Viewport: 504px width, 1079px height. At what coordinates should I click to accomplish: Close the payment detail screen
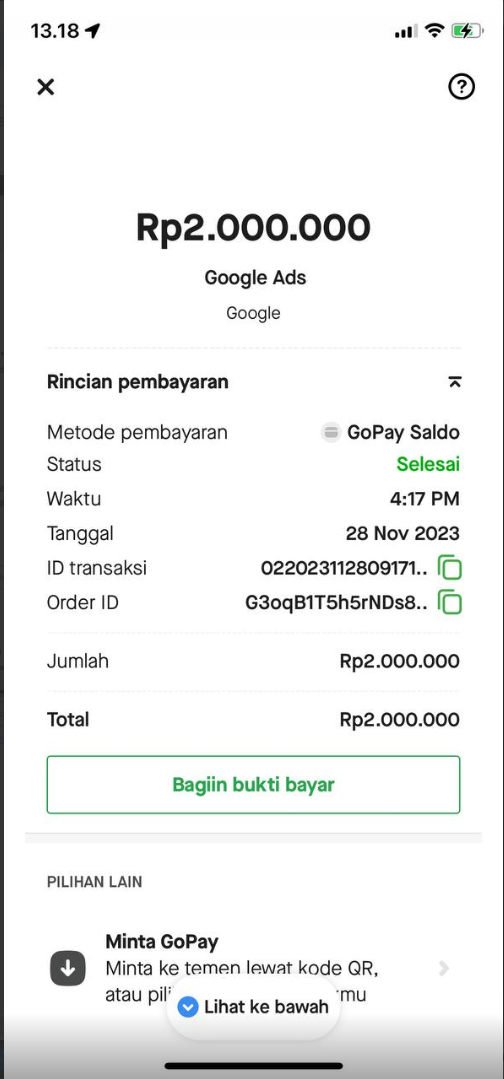(45, 87)
